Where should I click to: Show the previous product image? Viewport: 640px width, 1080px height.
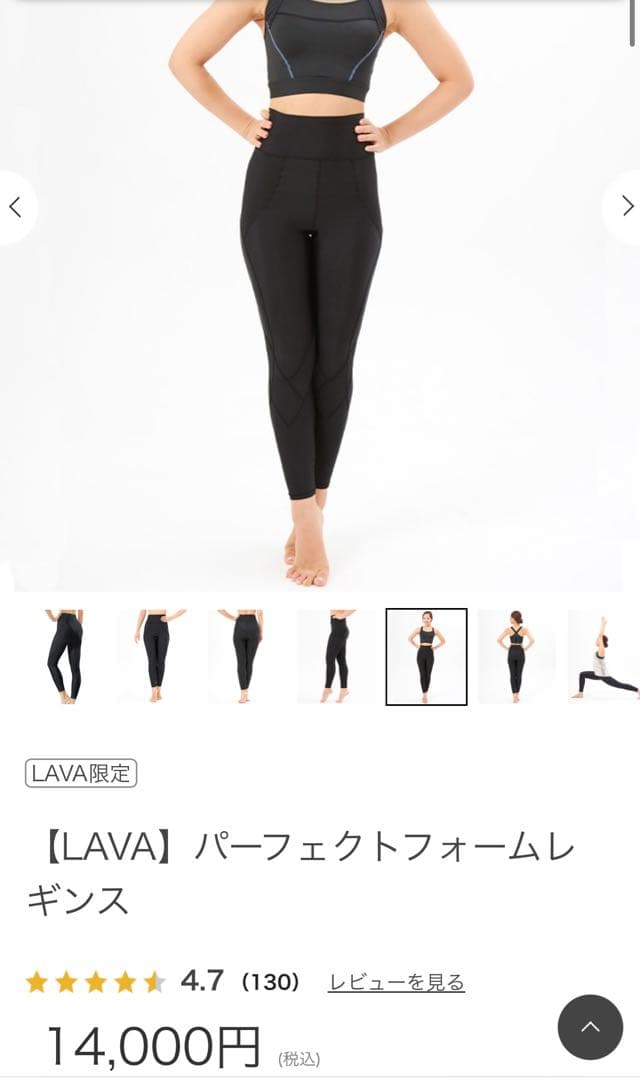[15, 207]
